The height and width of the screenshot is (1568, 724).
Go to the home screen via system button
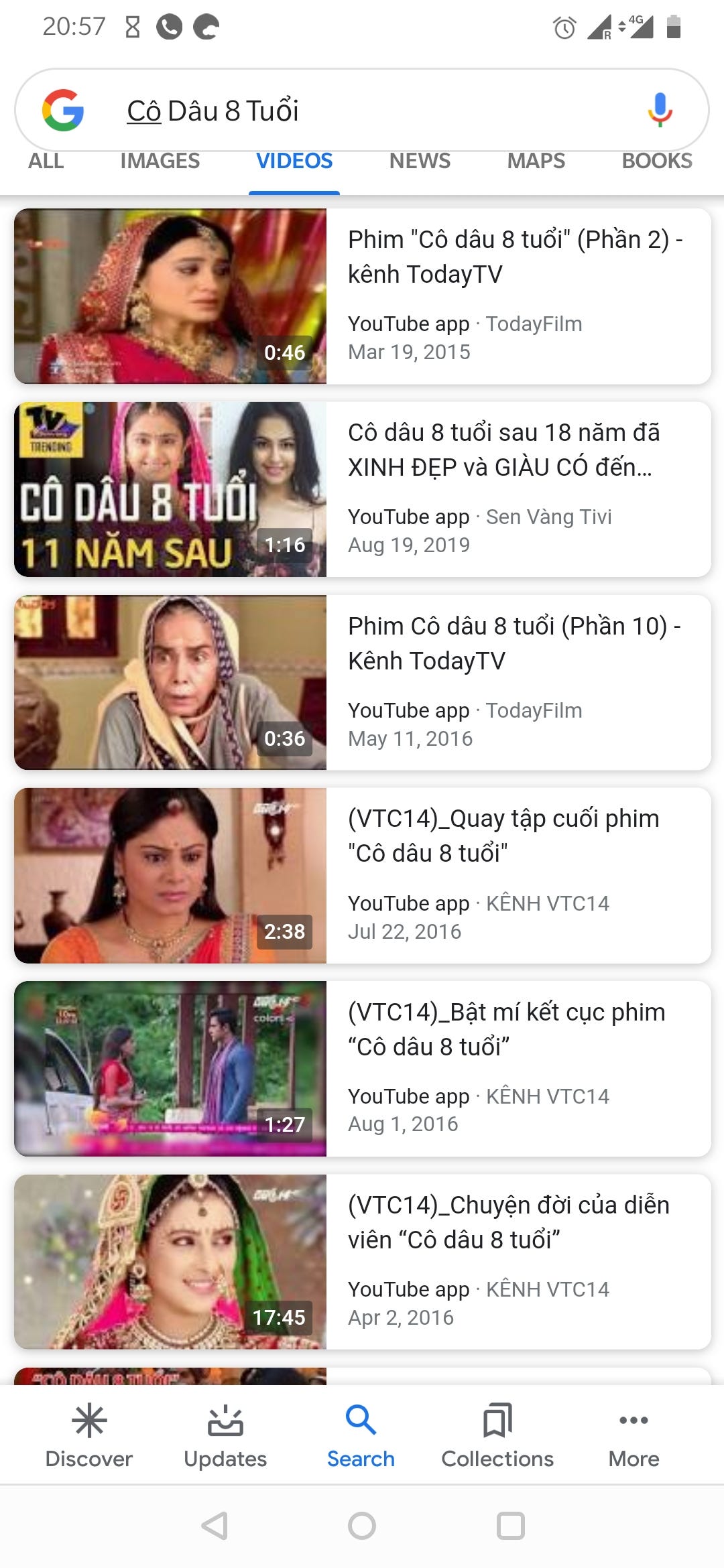pos(362,1526)
